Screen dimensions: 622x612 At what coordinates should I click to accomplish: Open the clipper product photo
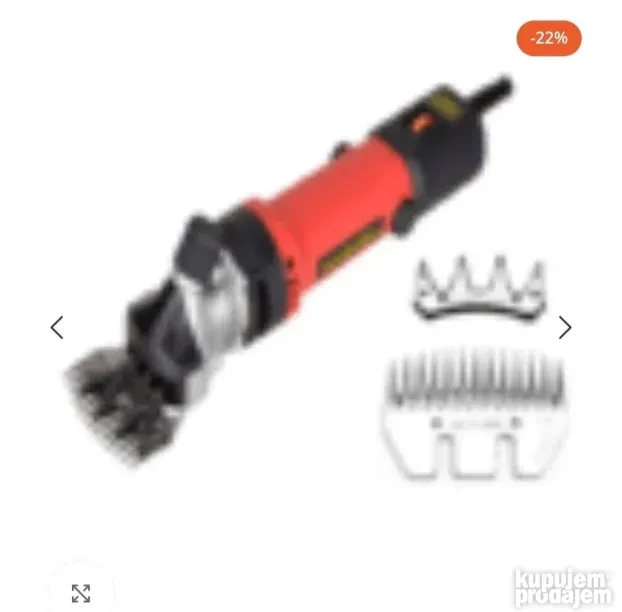(300, 270)
